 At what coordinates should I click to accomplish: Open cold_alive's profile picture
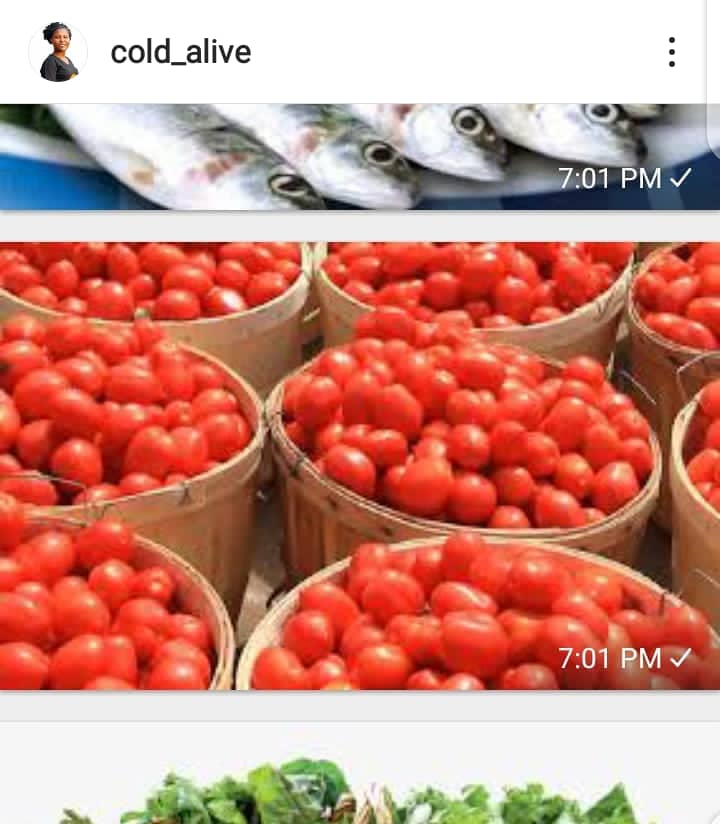pos(58,52)
